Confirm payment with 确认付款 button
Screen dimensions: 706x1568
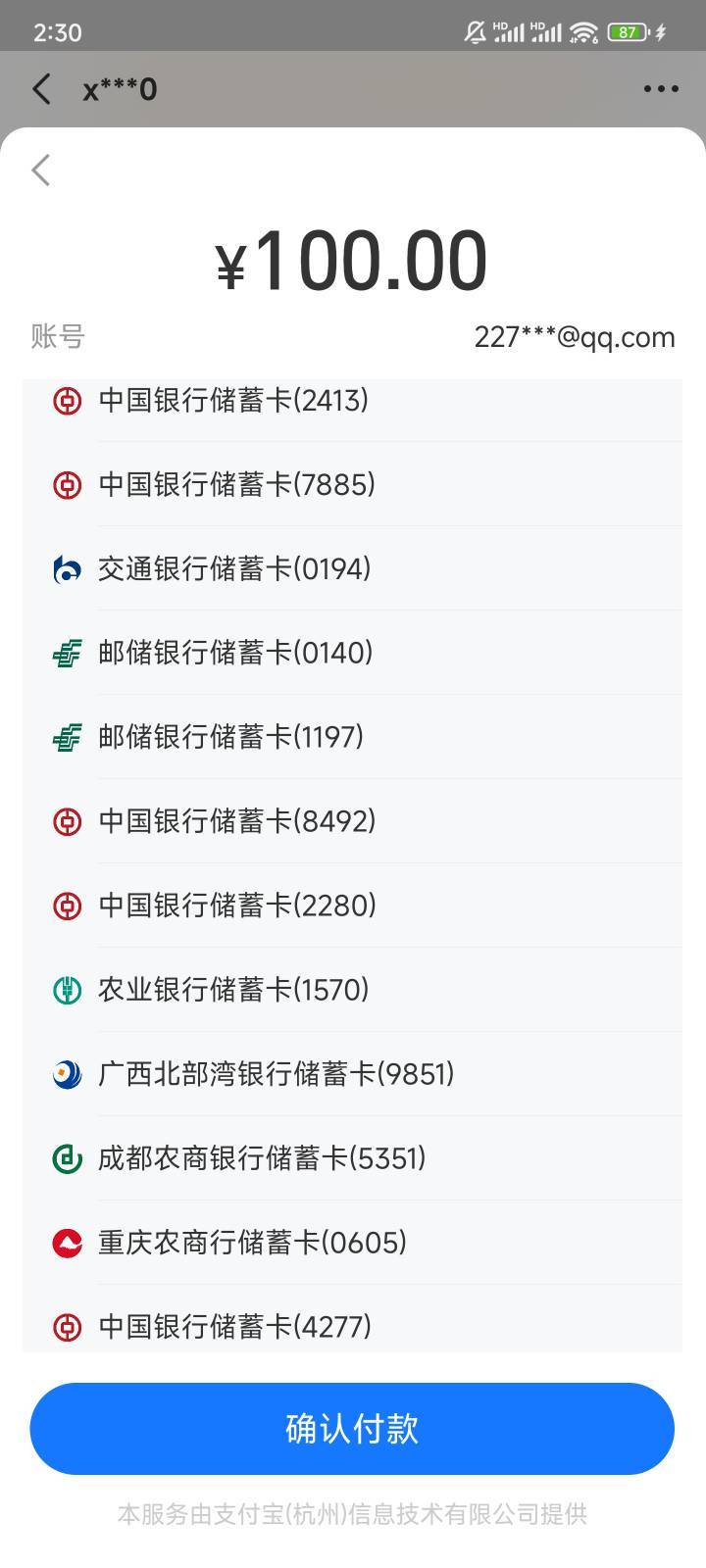click(x=352, y=1429)
